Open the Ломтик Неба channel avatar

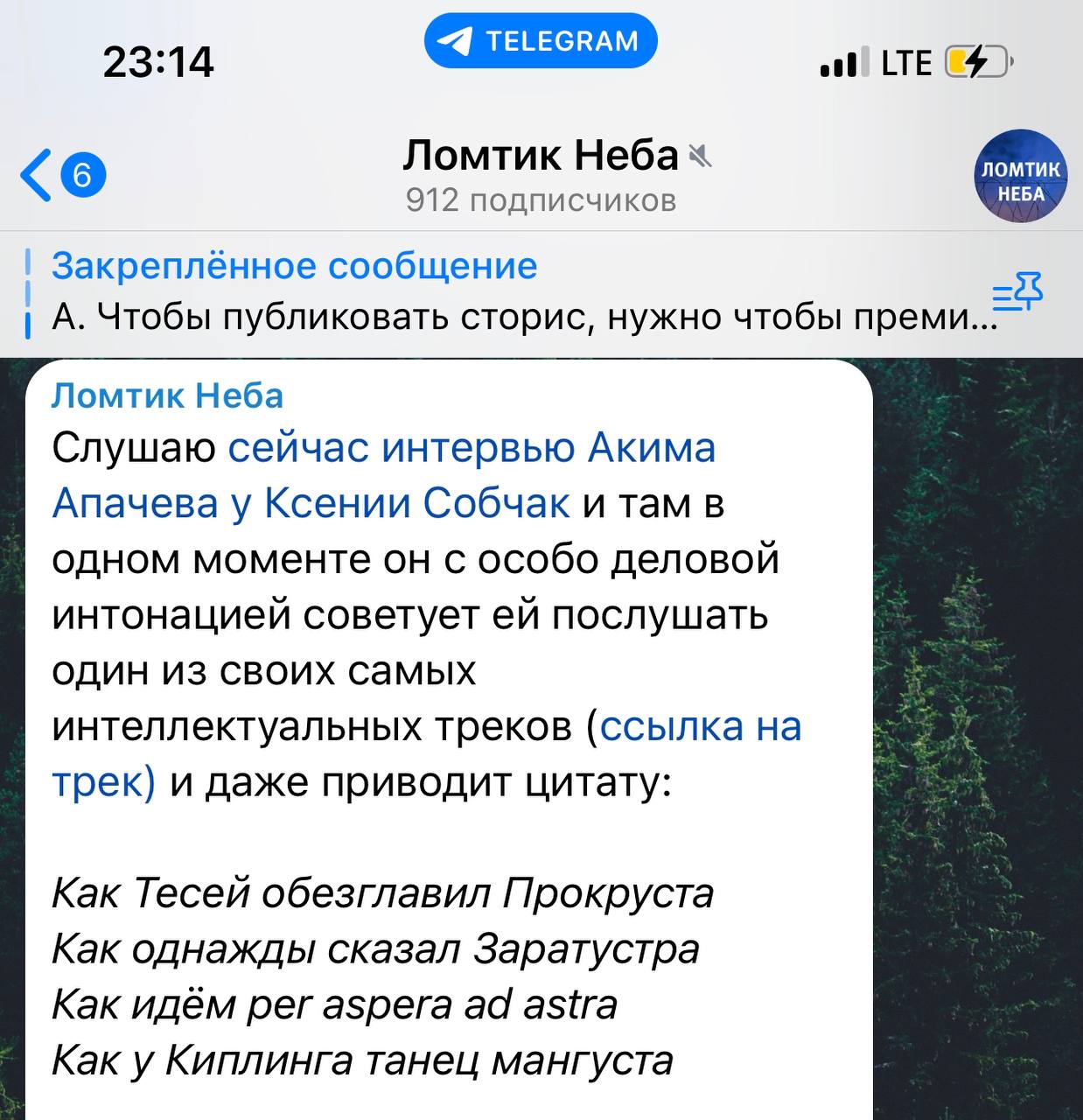(x=1020, y=178)
